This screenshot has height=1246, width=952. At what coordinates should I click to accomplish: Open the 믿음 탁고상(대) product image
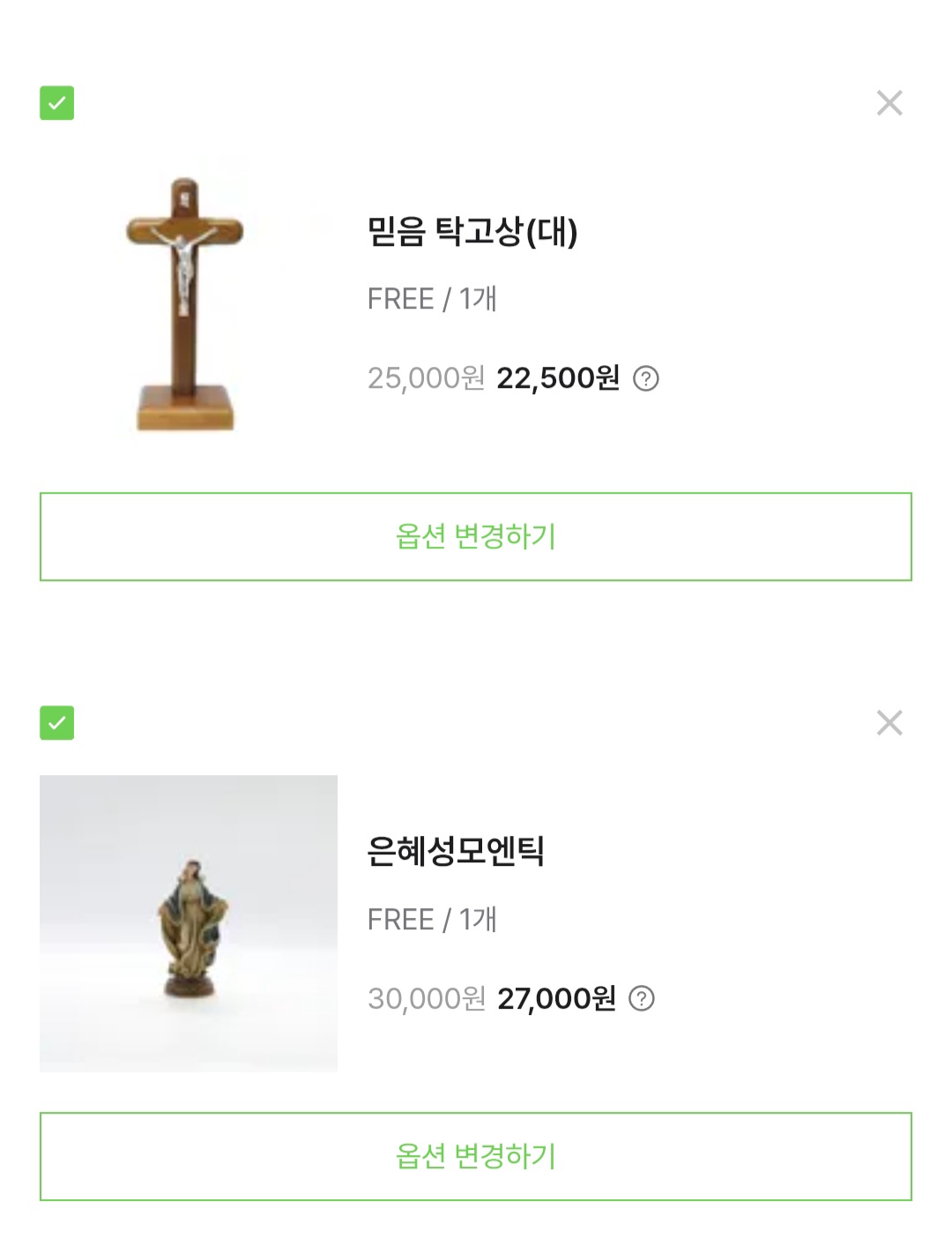(188, 304)
